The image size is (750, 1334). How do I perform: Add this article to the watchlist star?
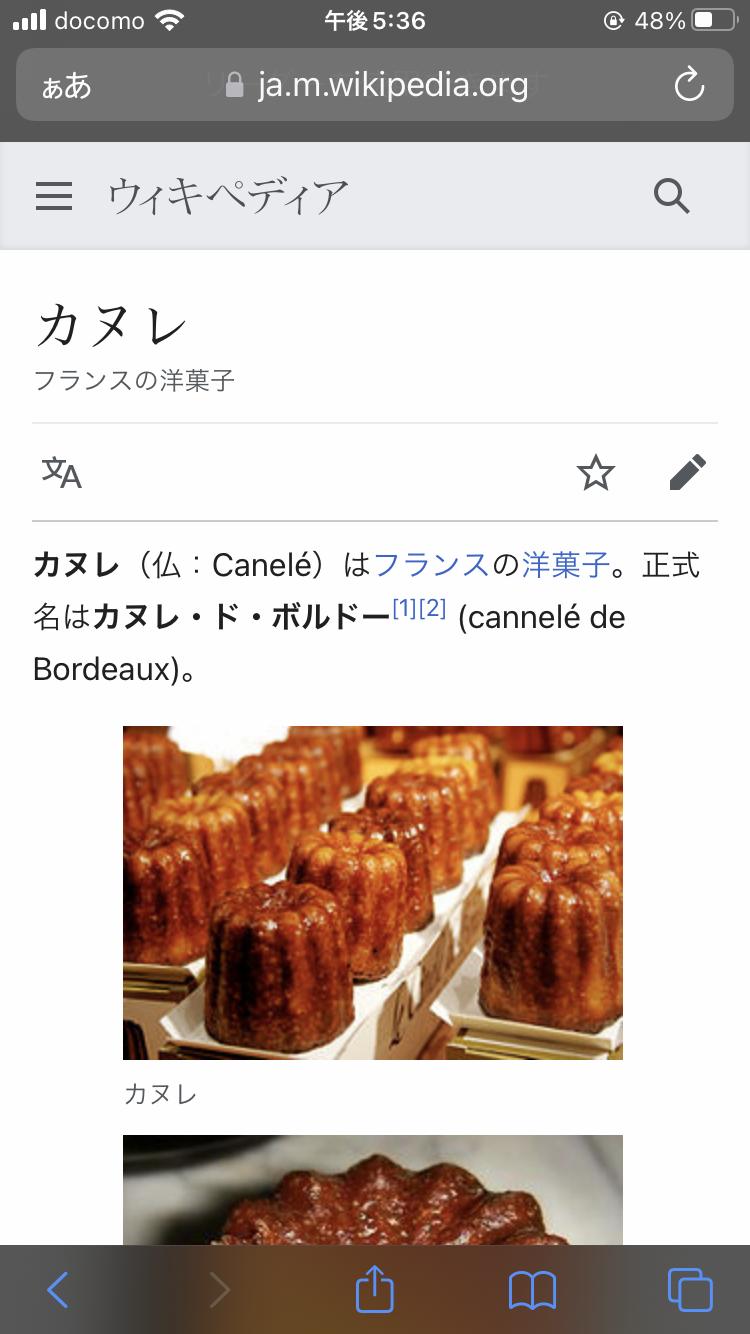[x=596, y=472]
